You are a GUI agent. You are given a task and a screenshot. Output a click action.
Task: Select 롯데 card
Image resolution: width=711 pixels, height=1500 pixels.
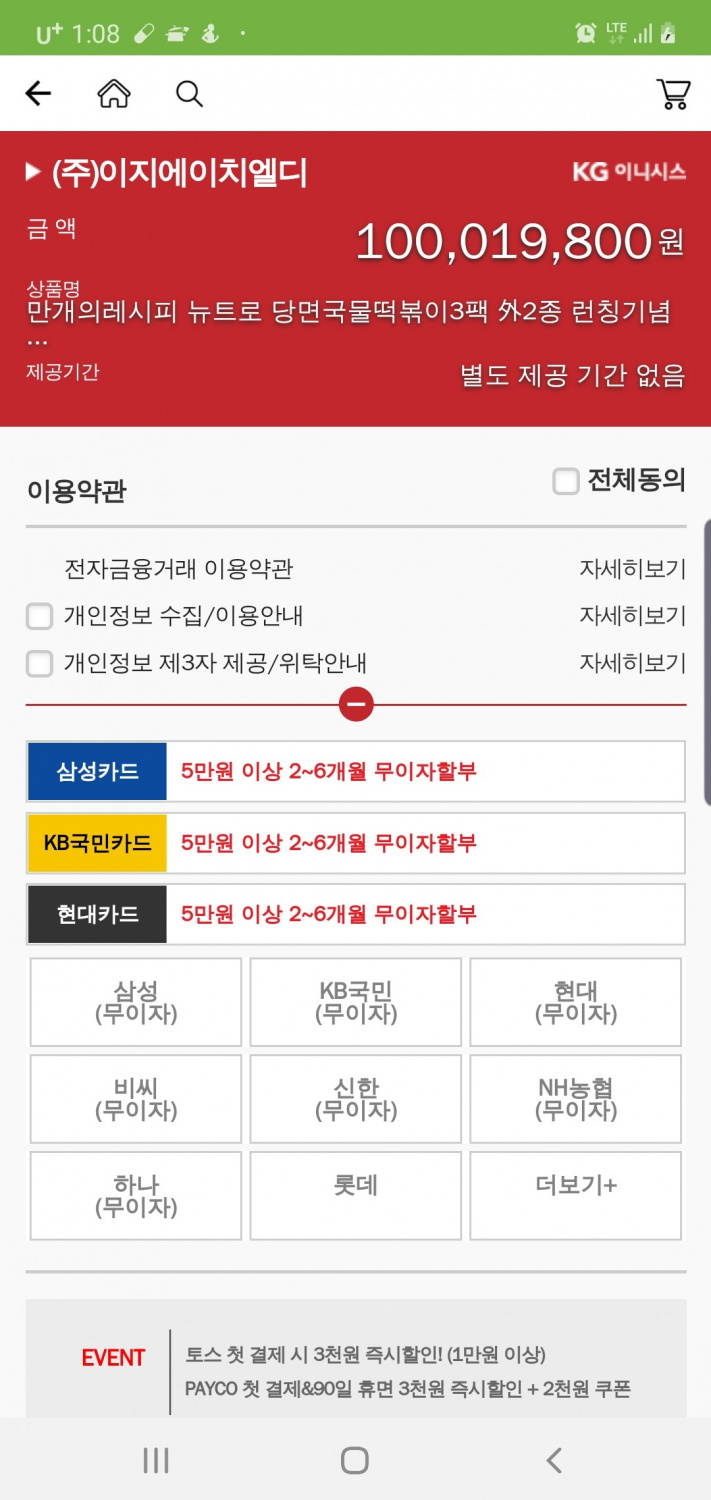pyautogui.click(x=356, y=1195)
